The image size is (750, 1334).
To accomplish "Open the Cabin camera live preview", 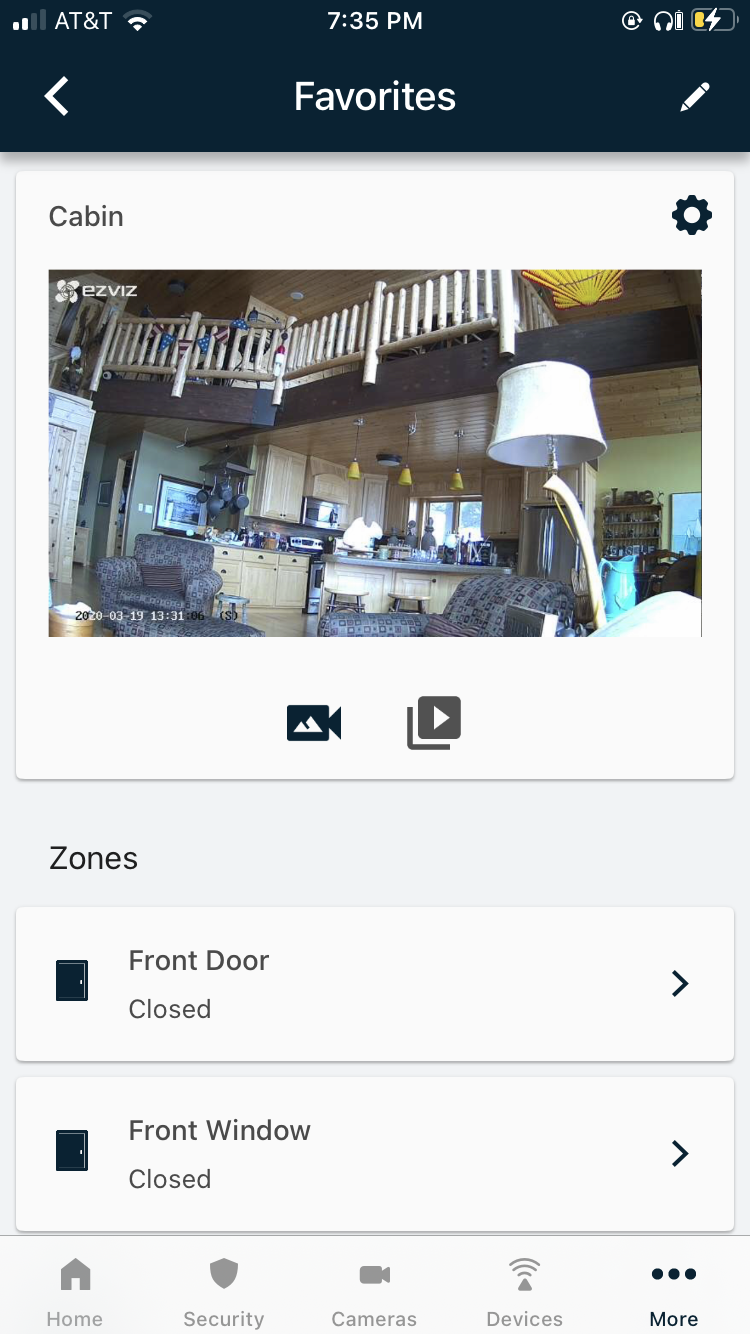I will pos(375,453).
